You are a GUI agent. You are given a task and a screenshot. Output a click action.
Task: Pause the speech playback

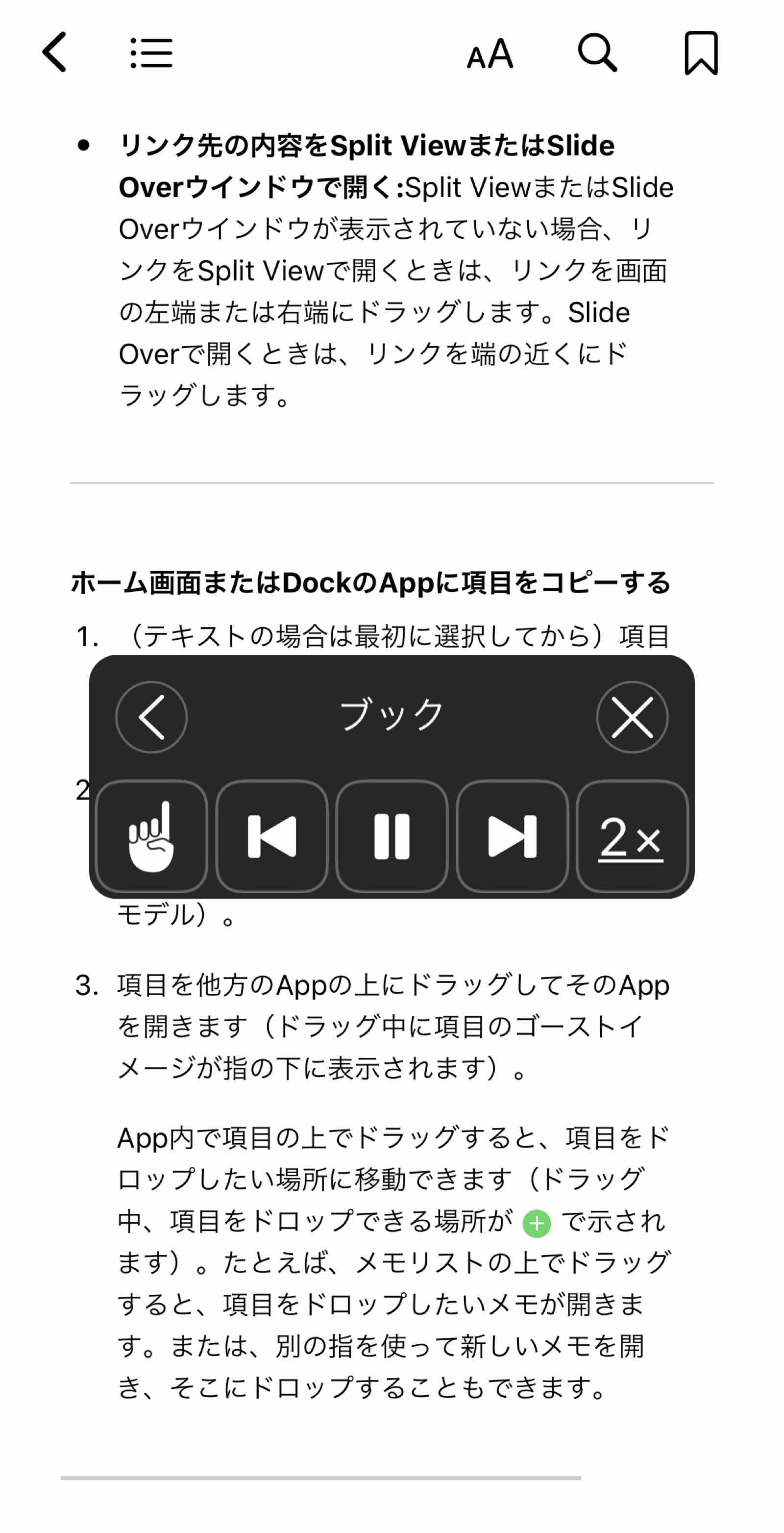392,836
